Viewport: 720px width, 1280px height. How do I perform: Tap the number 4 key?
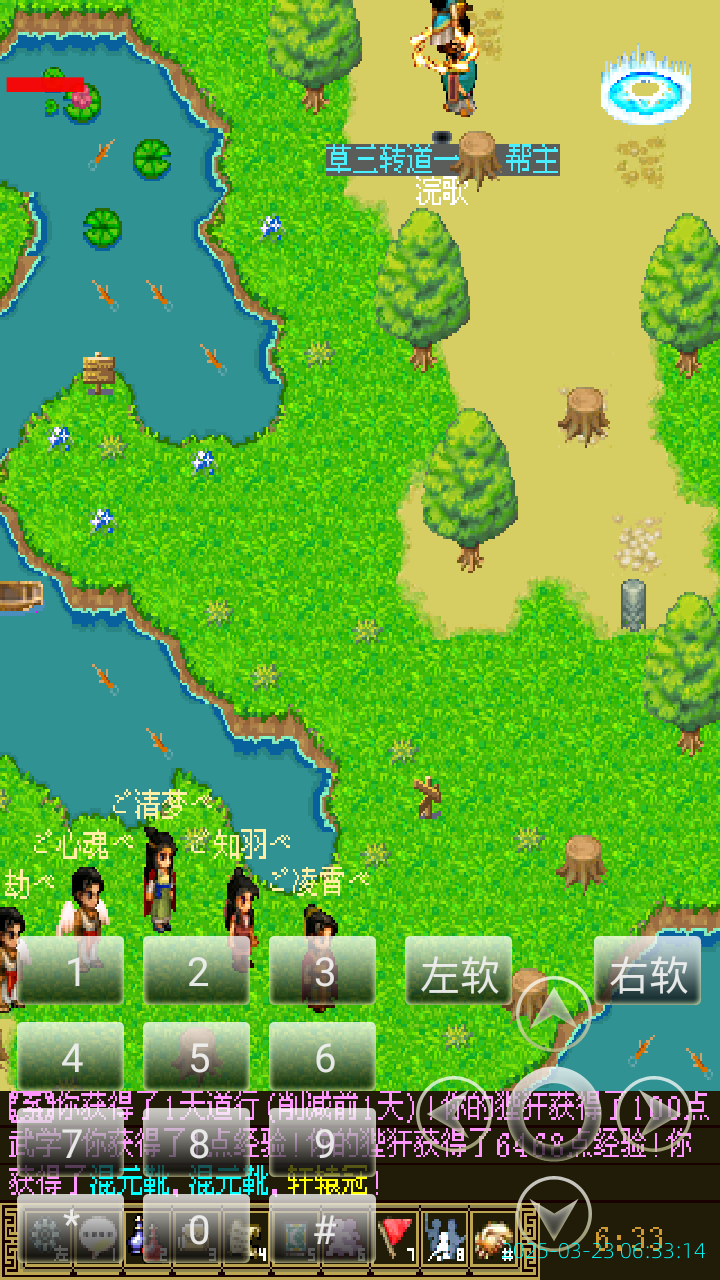point(71,1057)
